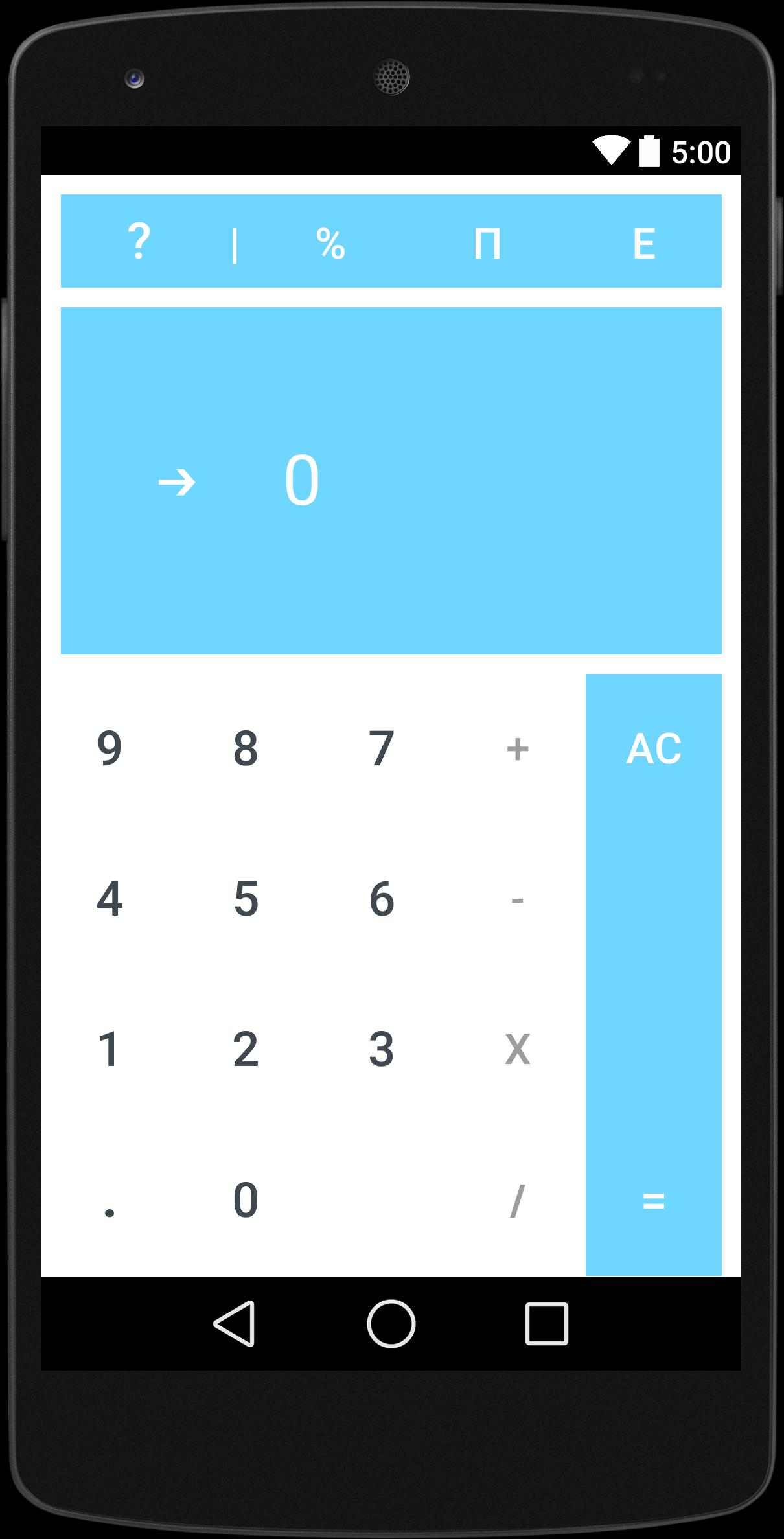Enter digit 4
784x1539 pixels.
click(110, 899)
